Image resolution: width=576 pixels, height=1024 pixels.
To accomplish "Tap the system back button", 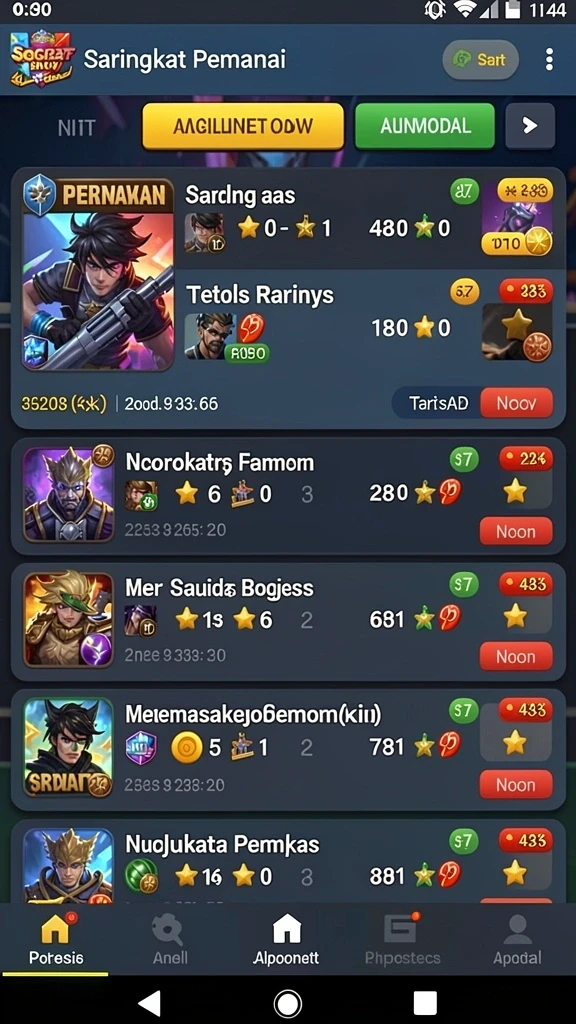I will [150, 1002].
